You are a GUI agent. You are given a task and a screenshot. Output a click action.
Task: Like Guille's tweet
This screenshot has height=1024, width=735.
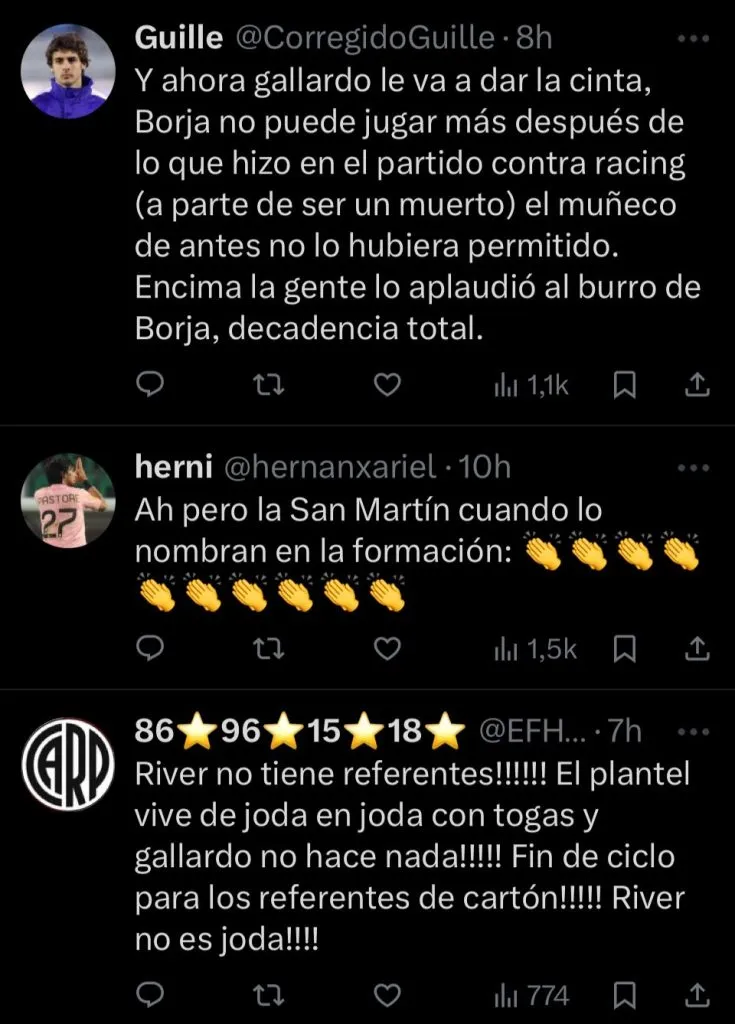pyautogui.click(x=387, y=385)
